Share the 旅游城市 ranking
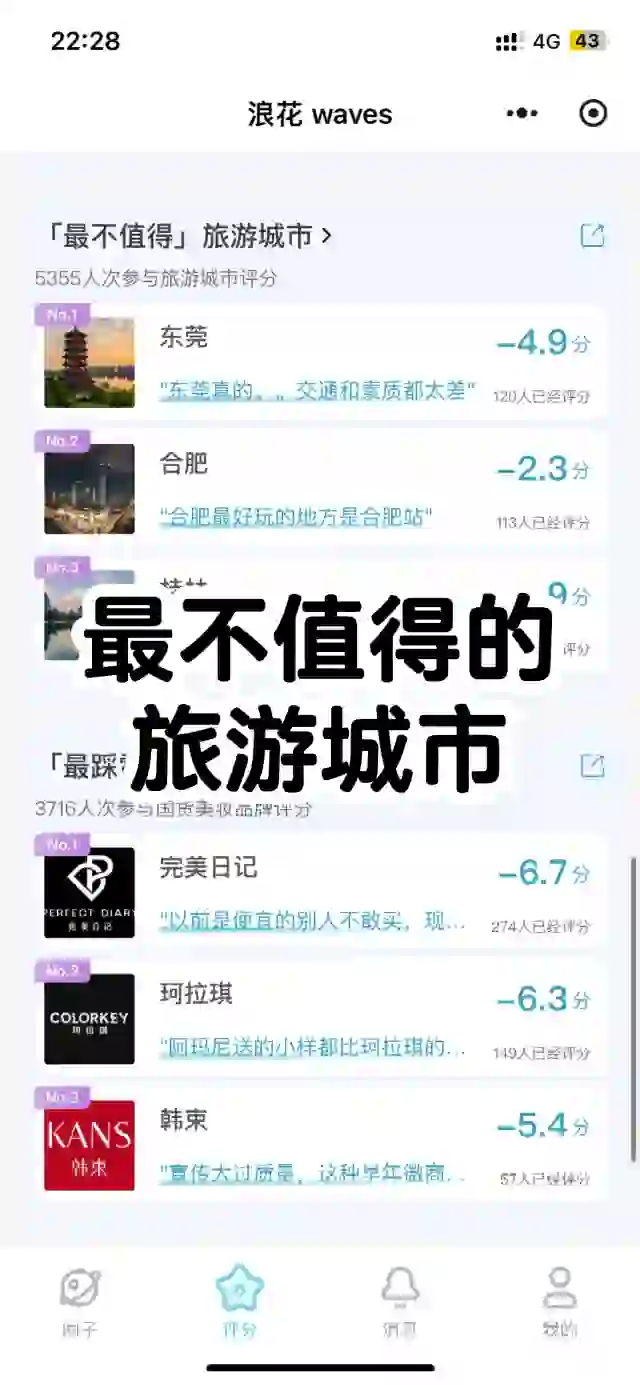The height and width of the screenshot is (1385, 640). coord(593,236)
